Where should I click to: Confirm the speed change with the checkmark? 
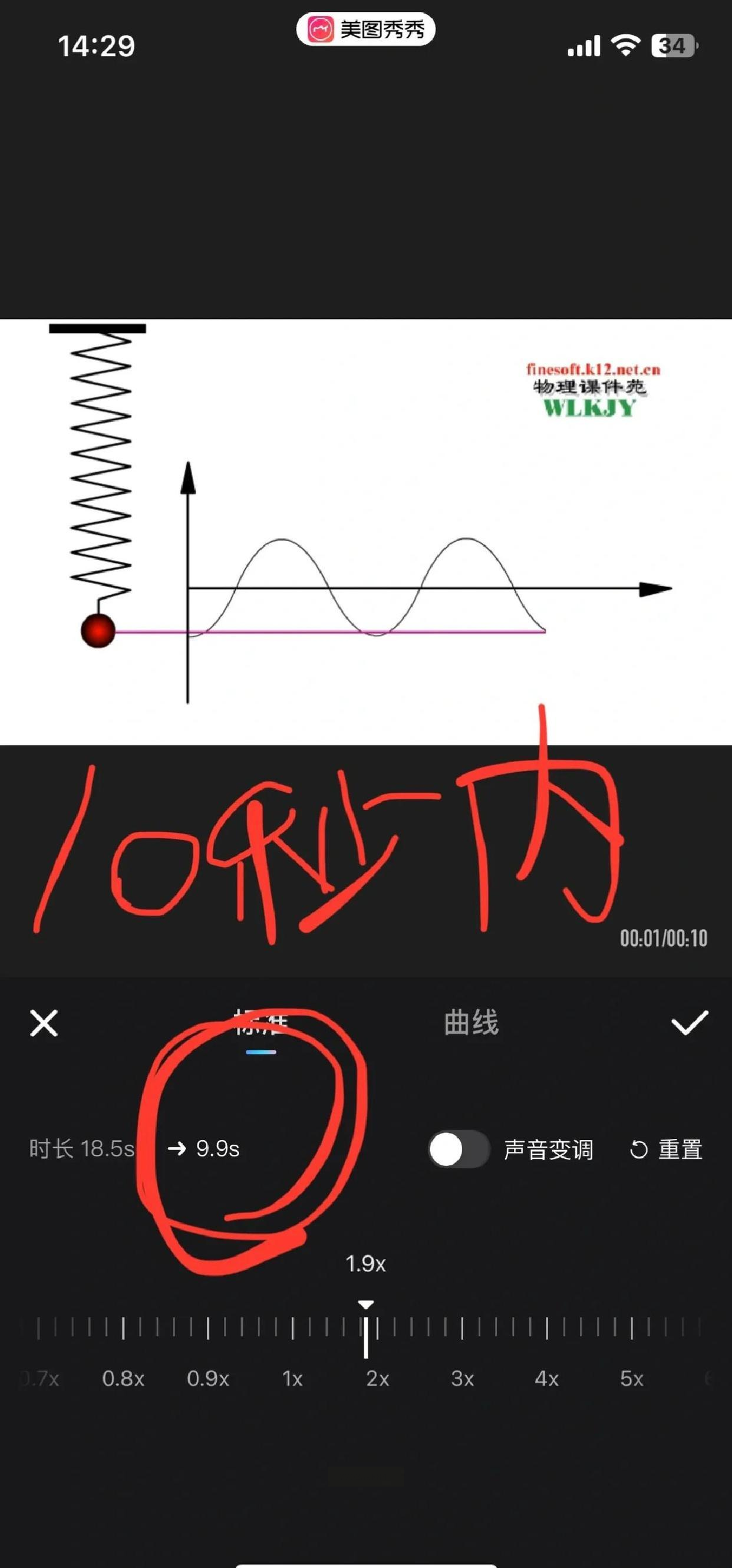tap(689, 1023)
